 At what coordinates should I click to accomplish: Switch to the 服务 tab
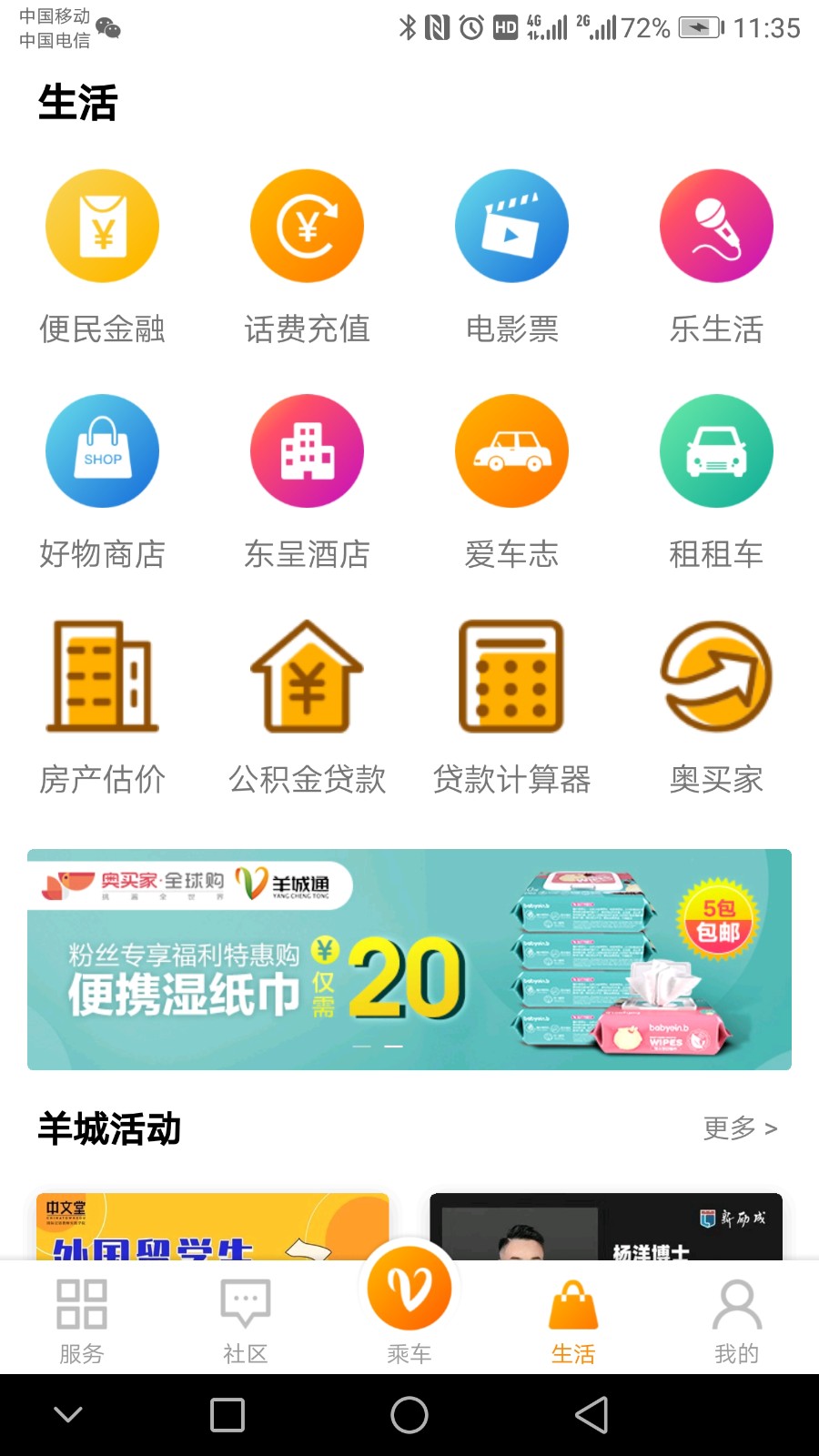click(82, 1318)
